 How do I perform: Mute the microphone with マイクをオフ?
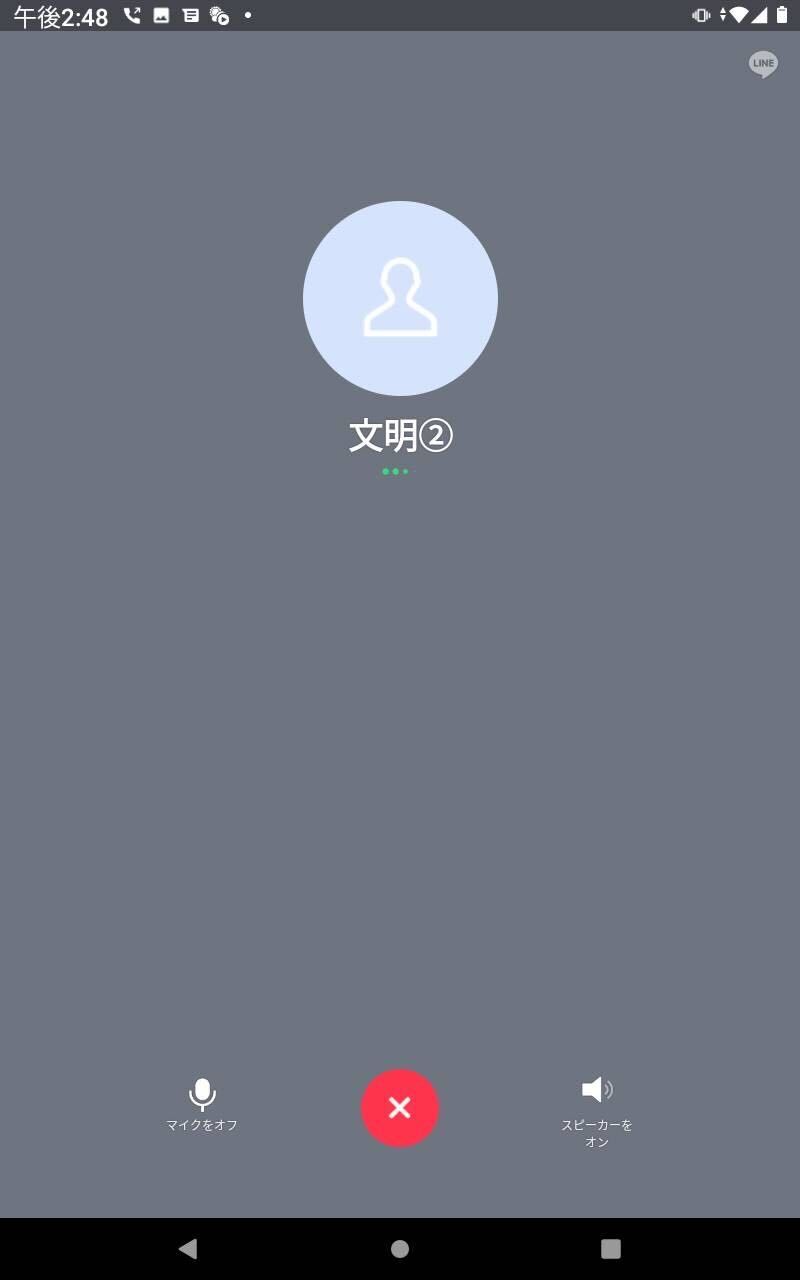point(202,1105)
